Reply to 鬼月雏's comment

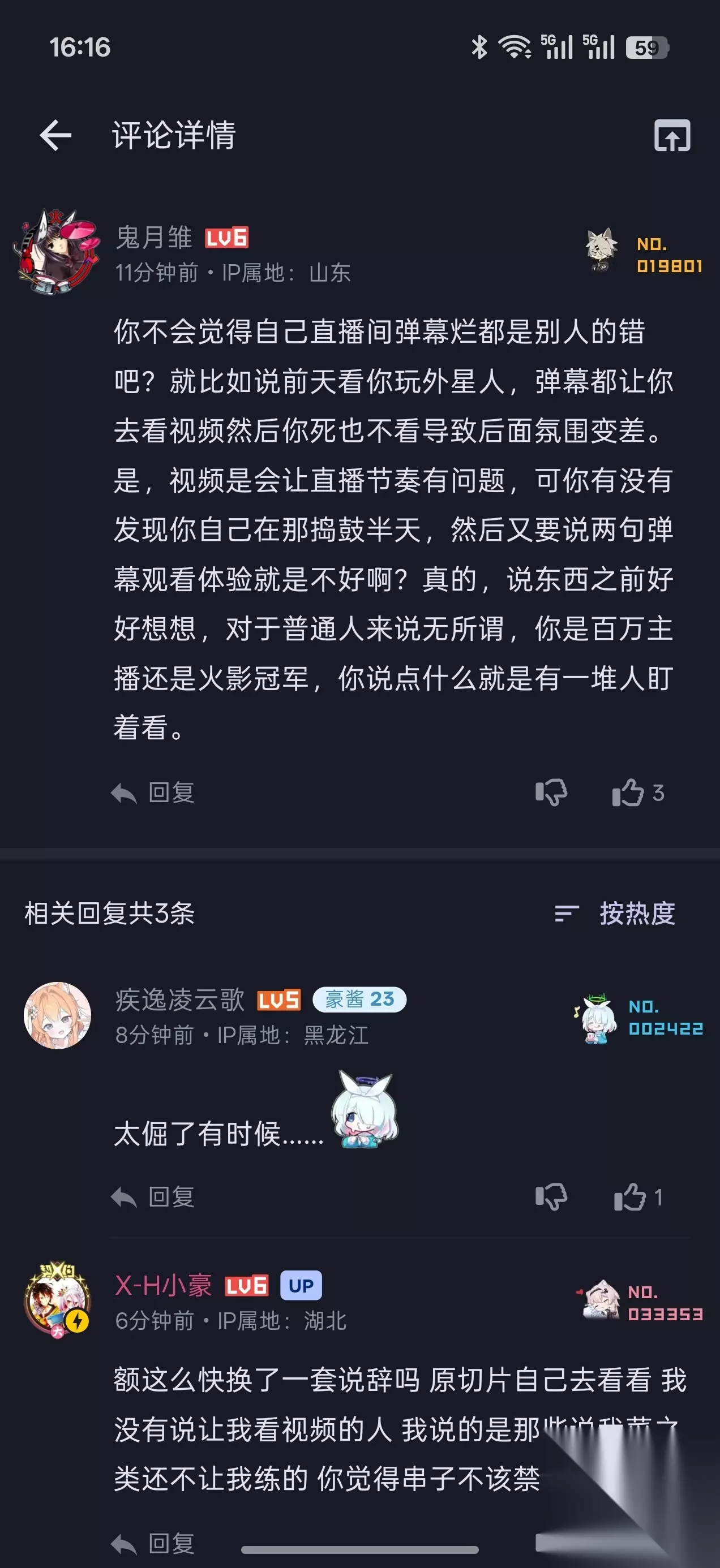[x=153, y=792]
